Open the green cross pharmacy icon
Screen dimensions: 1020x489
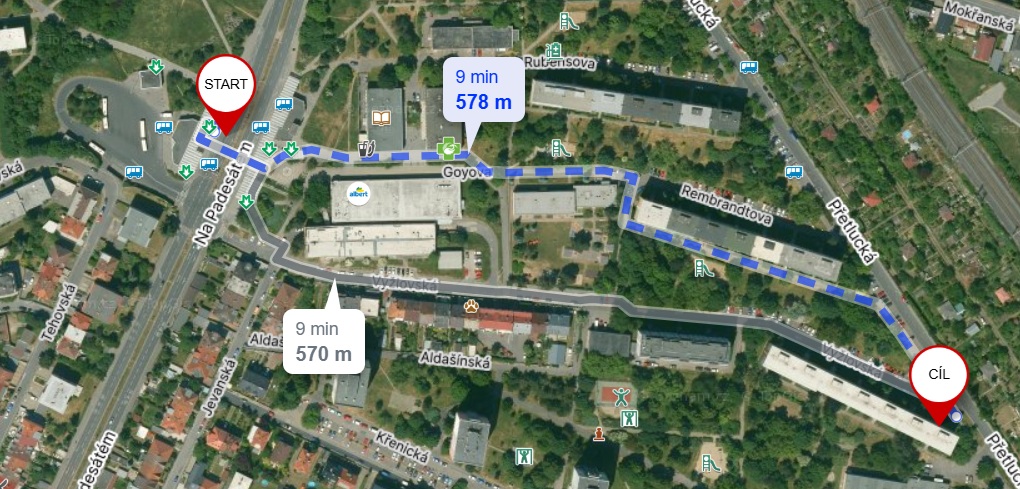pos(448,149)
